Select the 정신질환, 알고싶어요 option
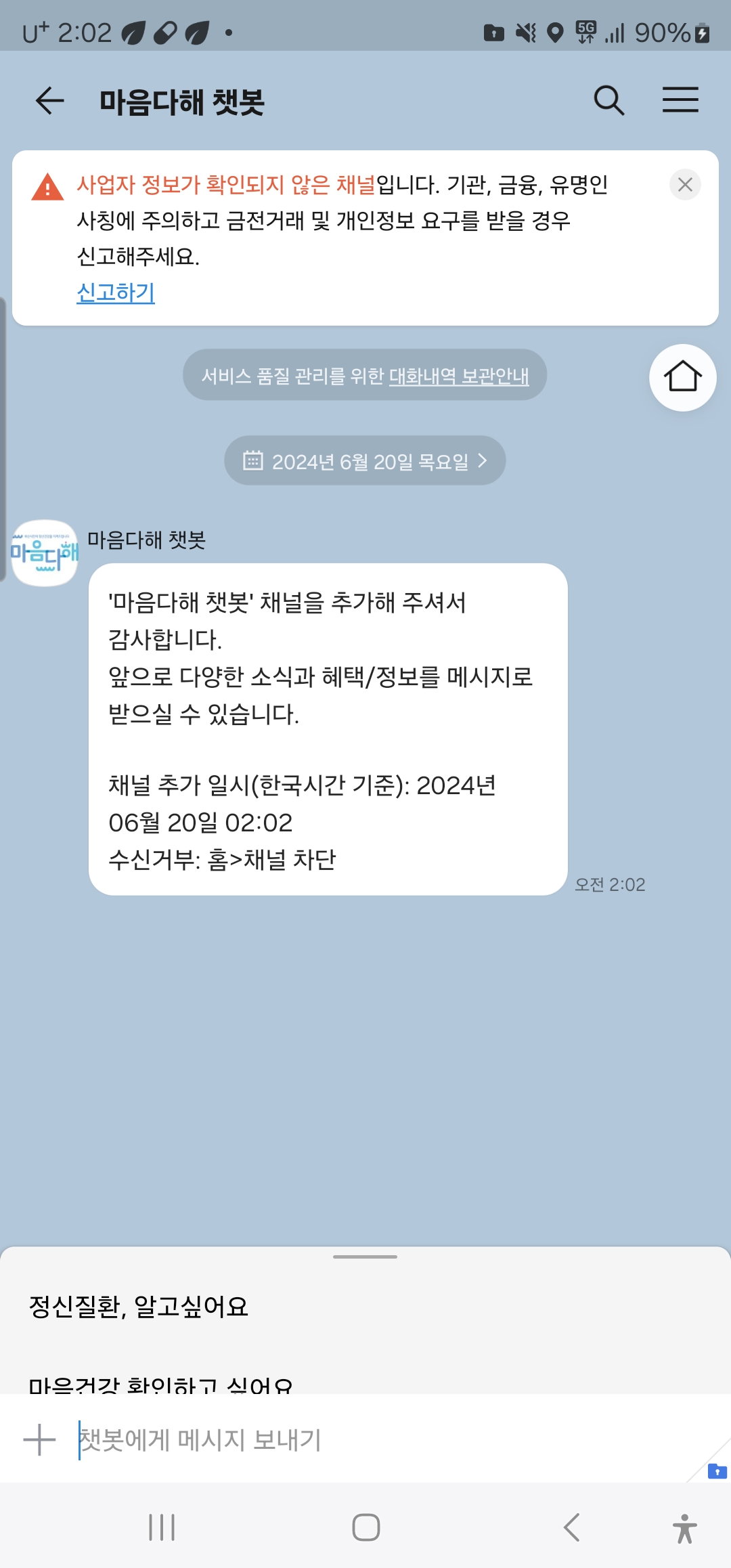 point(139,1306)
